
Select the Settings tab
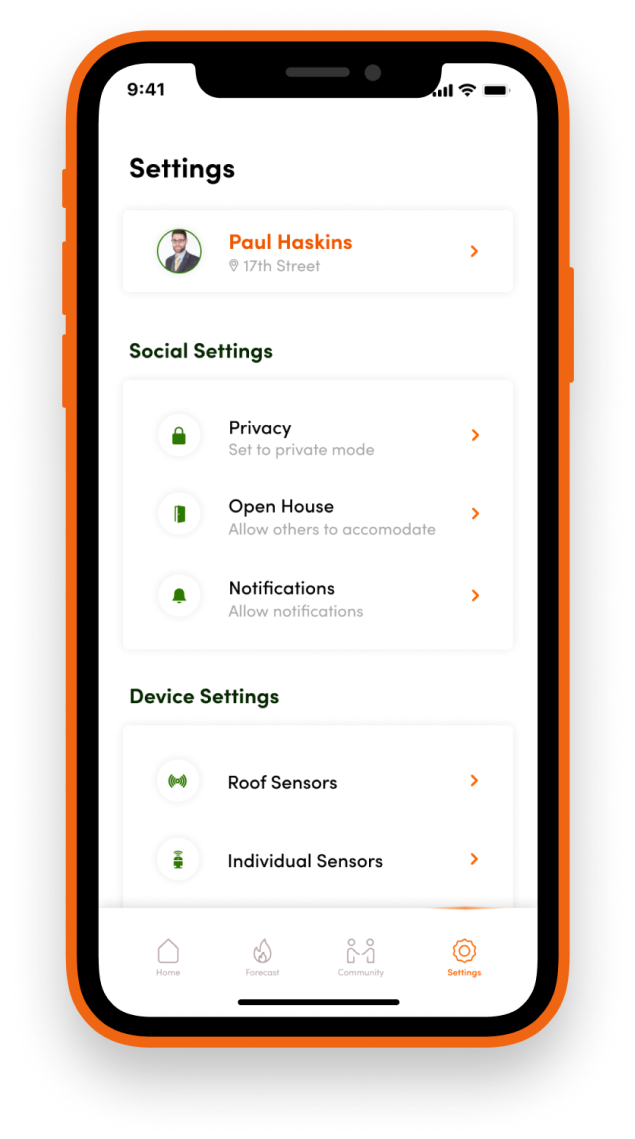(x=464, y=957)
